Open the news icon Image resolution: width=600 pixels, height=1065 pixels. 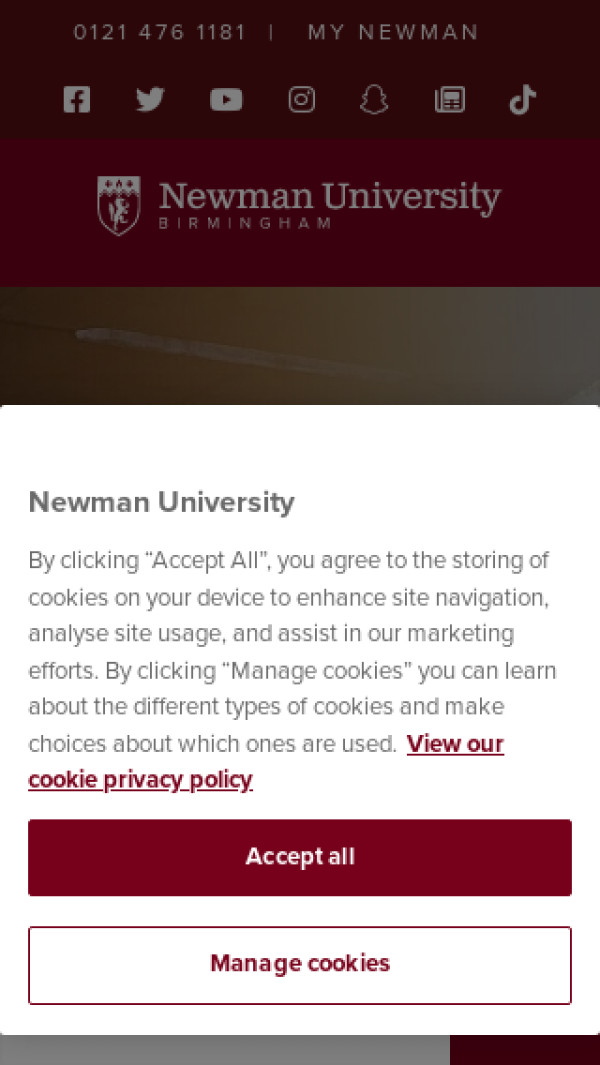(450, 99)
